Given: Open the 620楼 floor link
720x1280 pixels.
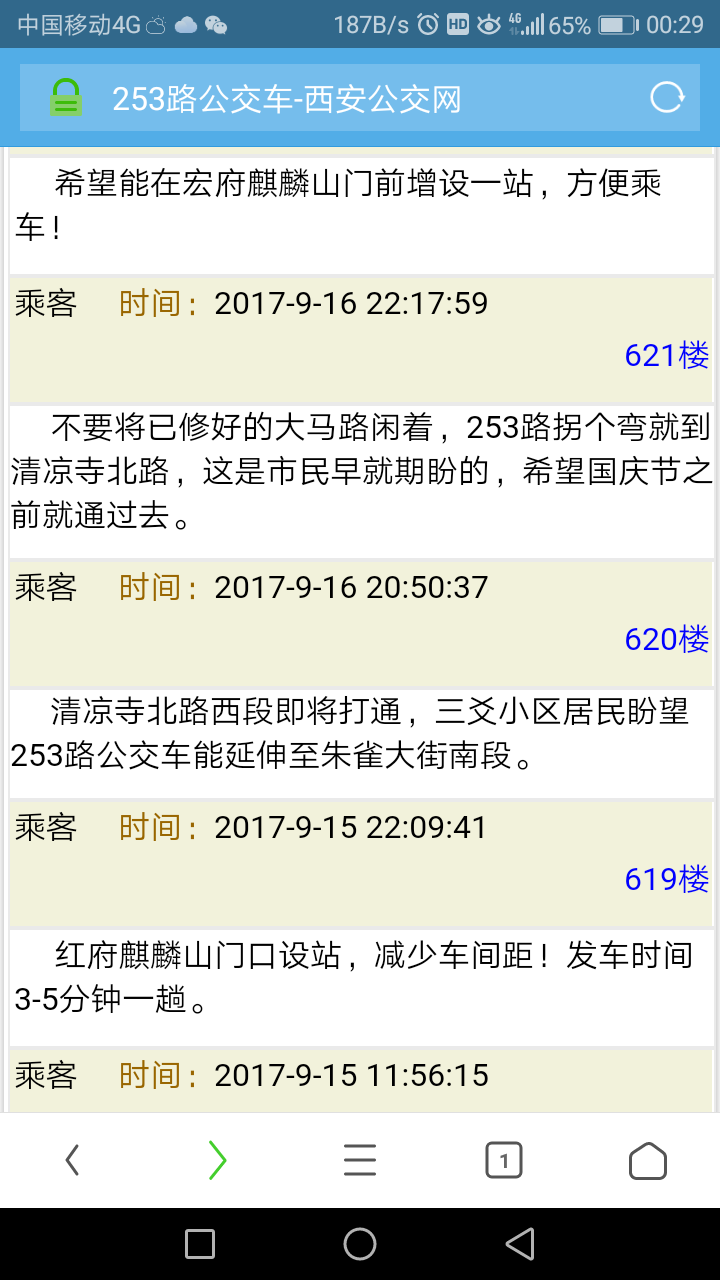Looking at the screenshot, I should pyautogui.click(x=666, y=639).
